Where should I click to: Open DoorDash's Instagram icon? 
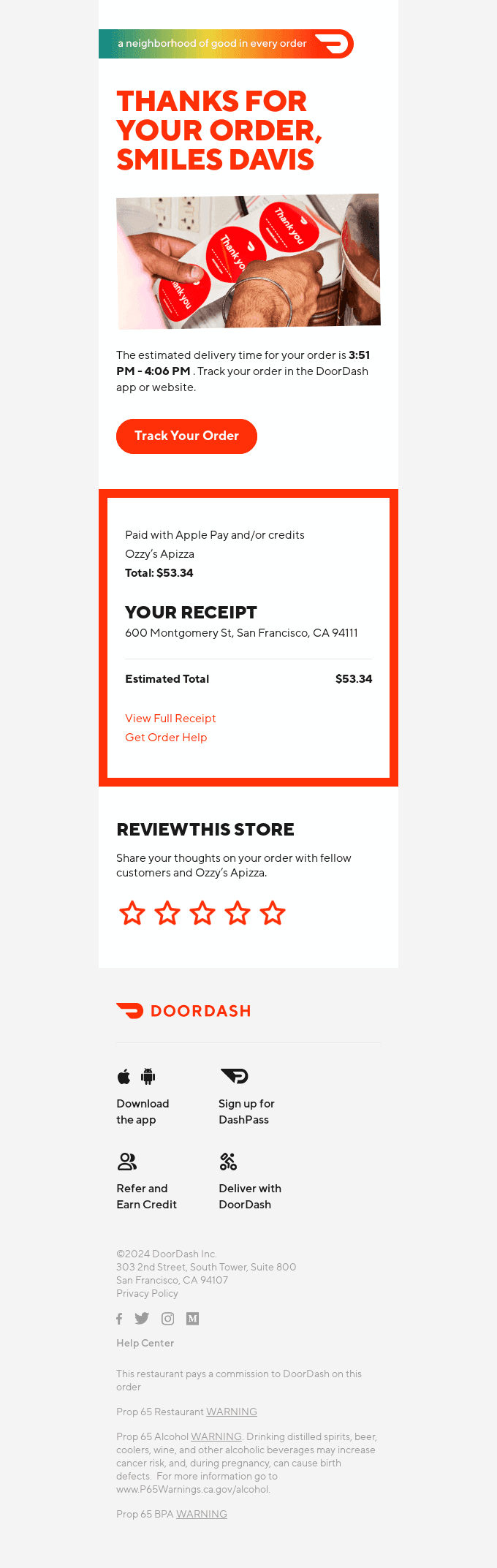(168, 1319)
